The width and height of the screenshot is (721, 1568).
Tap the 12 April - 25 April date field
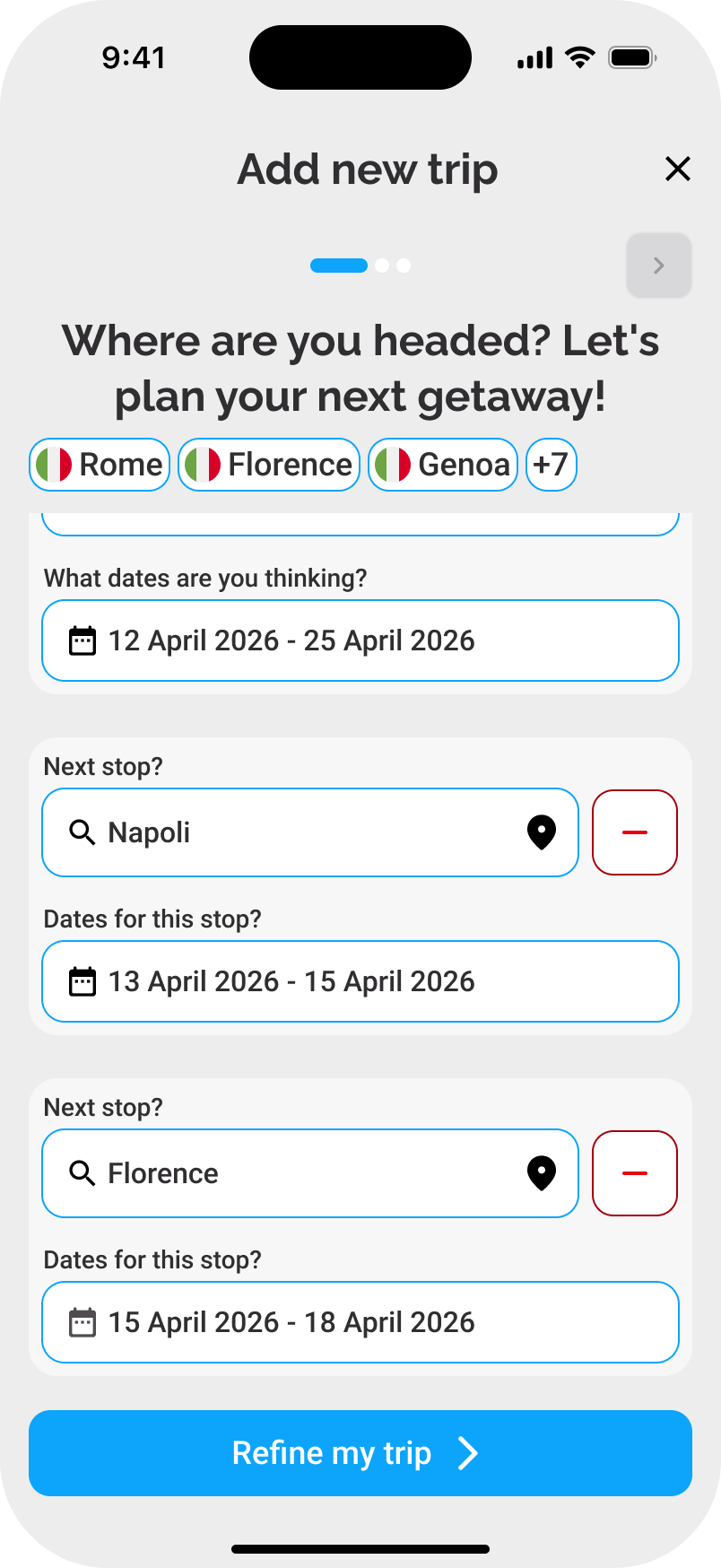click(x=360, y=640)
